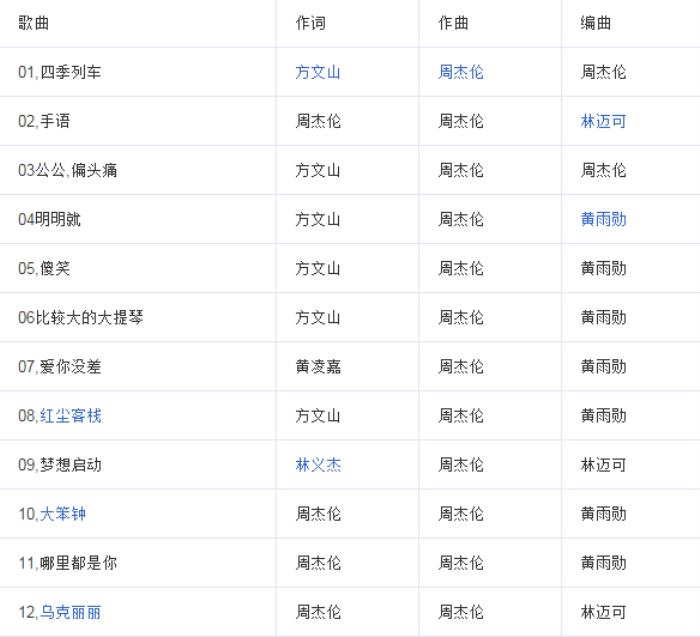Open the 黄雨勋 arranger link for 明明就
700x637 pixels.
pos(603,219)
